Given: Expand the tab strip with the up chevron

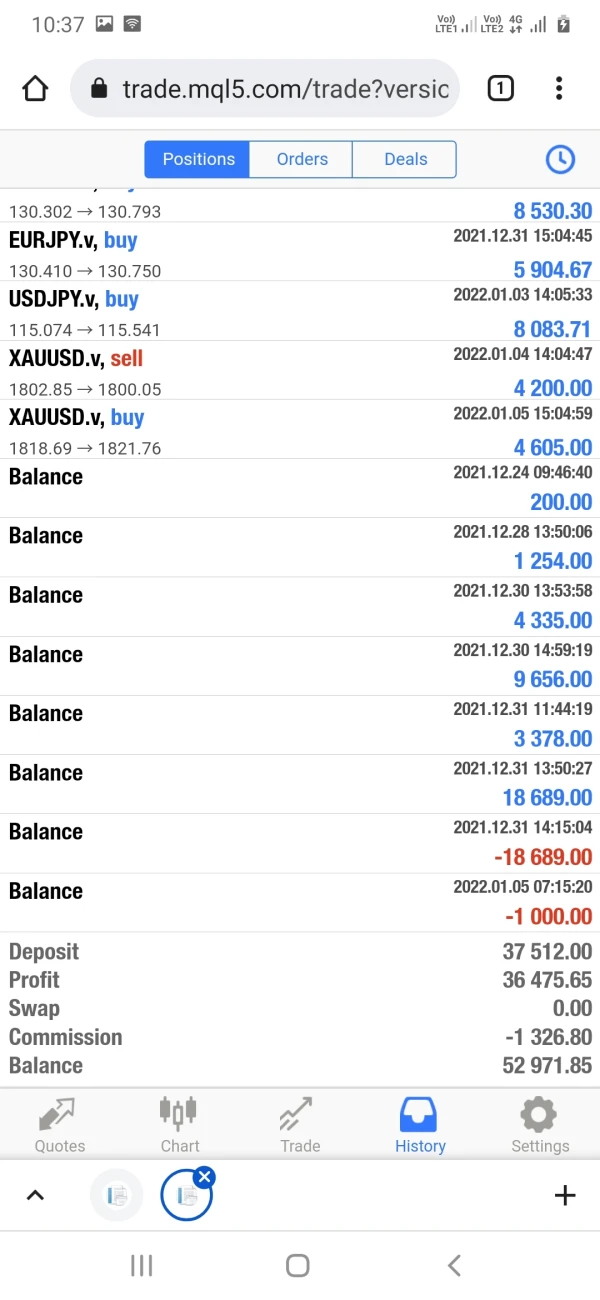Looking at the screenshot, I should pos(35,1195).
